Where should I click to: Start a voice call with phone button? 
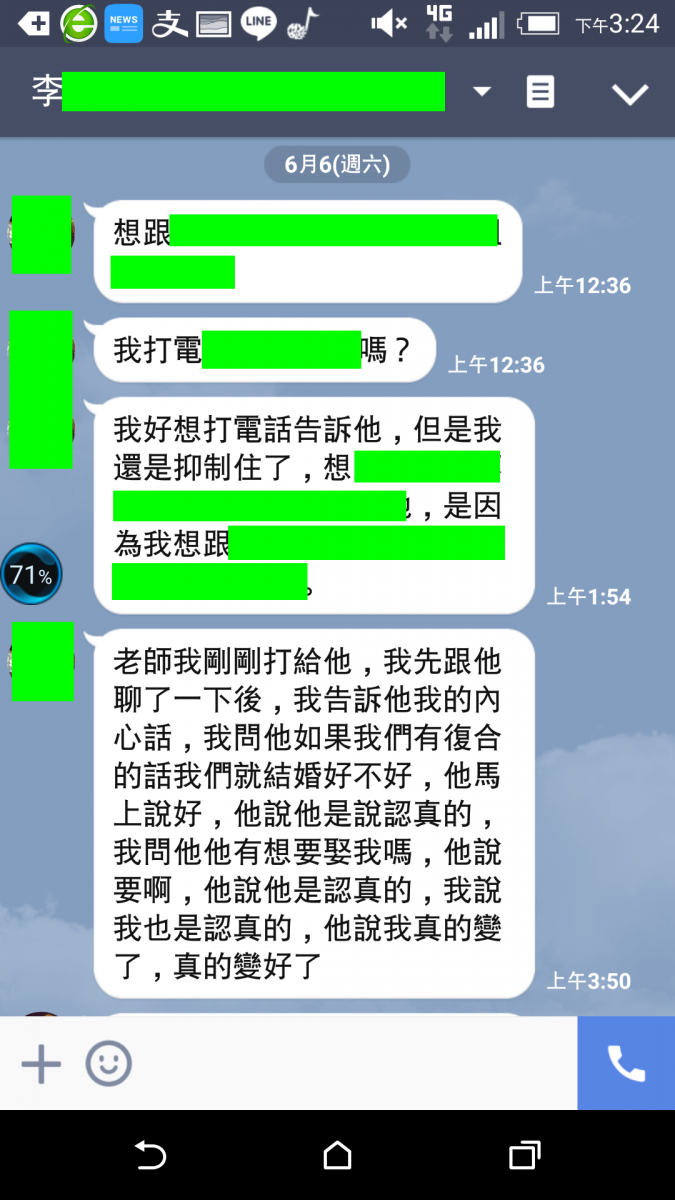tap(626, 1063)
